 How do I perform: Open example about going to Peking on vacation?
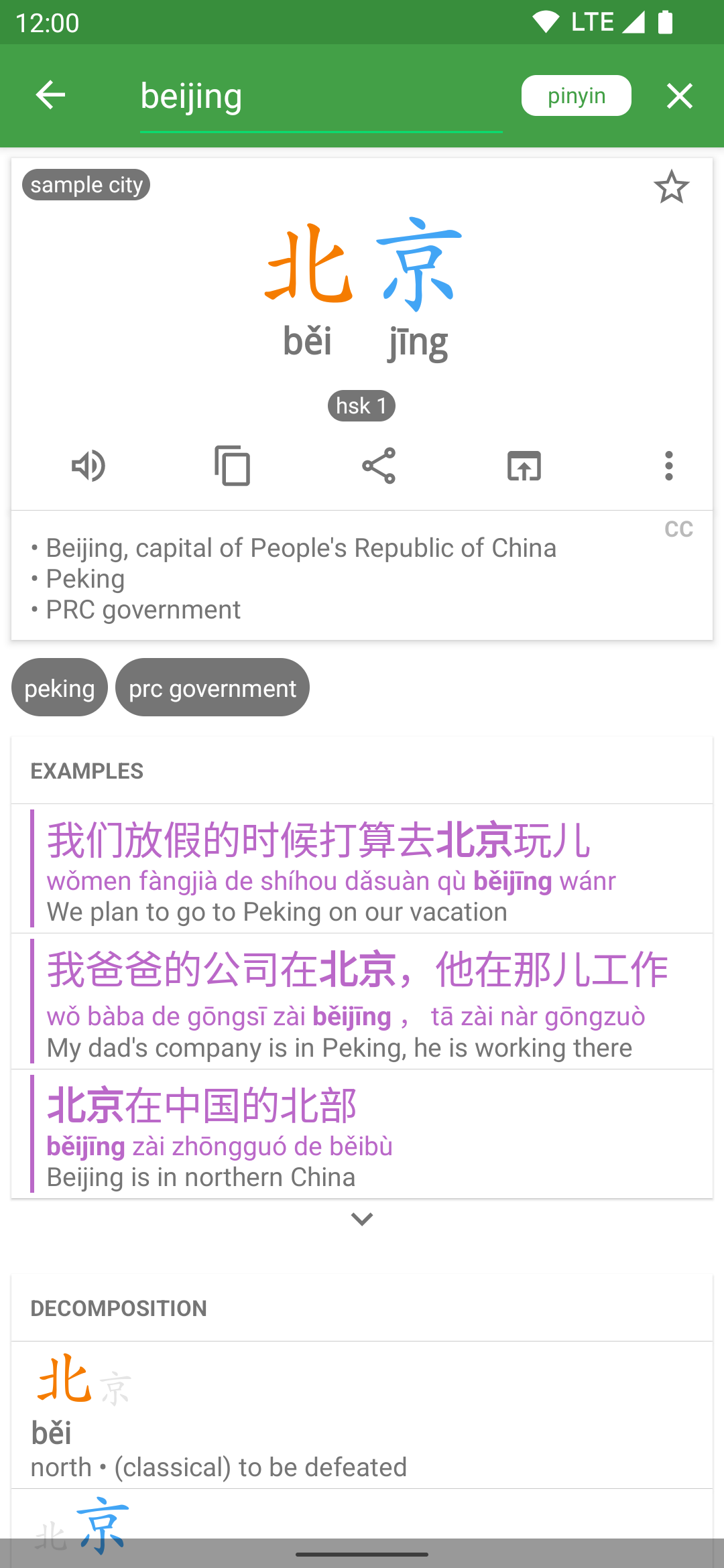coord(362,869)
